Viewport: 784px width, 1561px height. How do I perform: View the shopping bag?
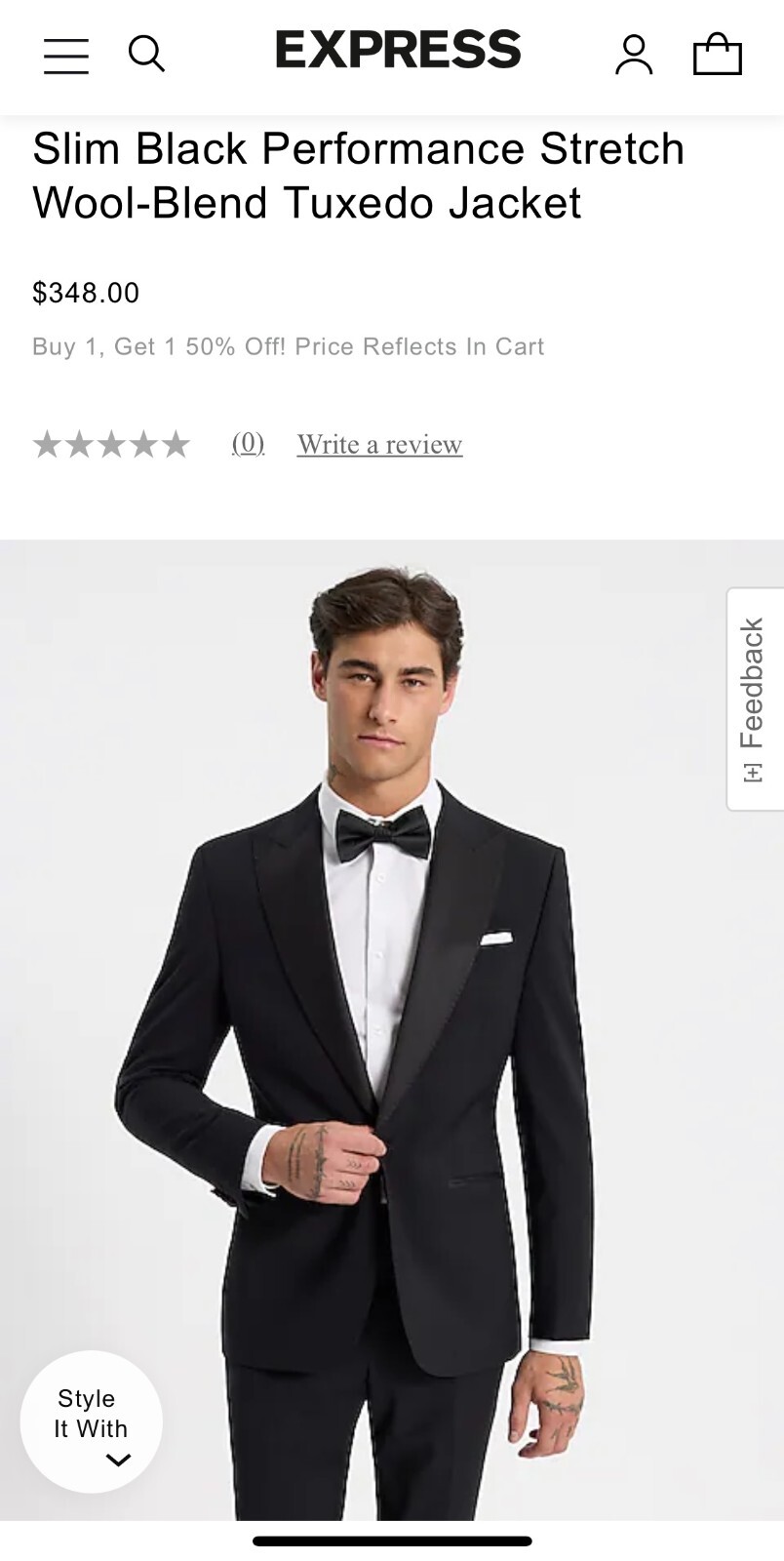click(718, 55)
